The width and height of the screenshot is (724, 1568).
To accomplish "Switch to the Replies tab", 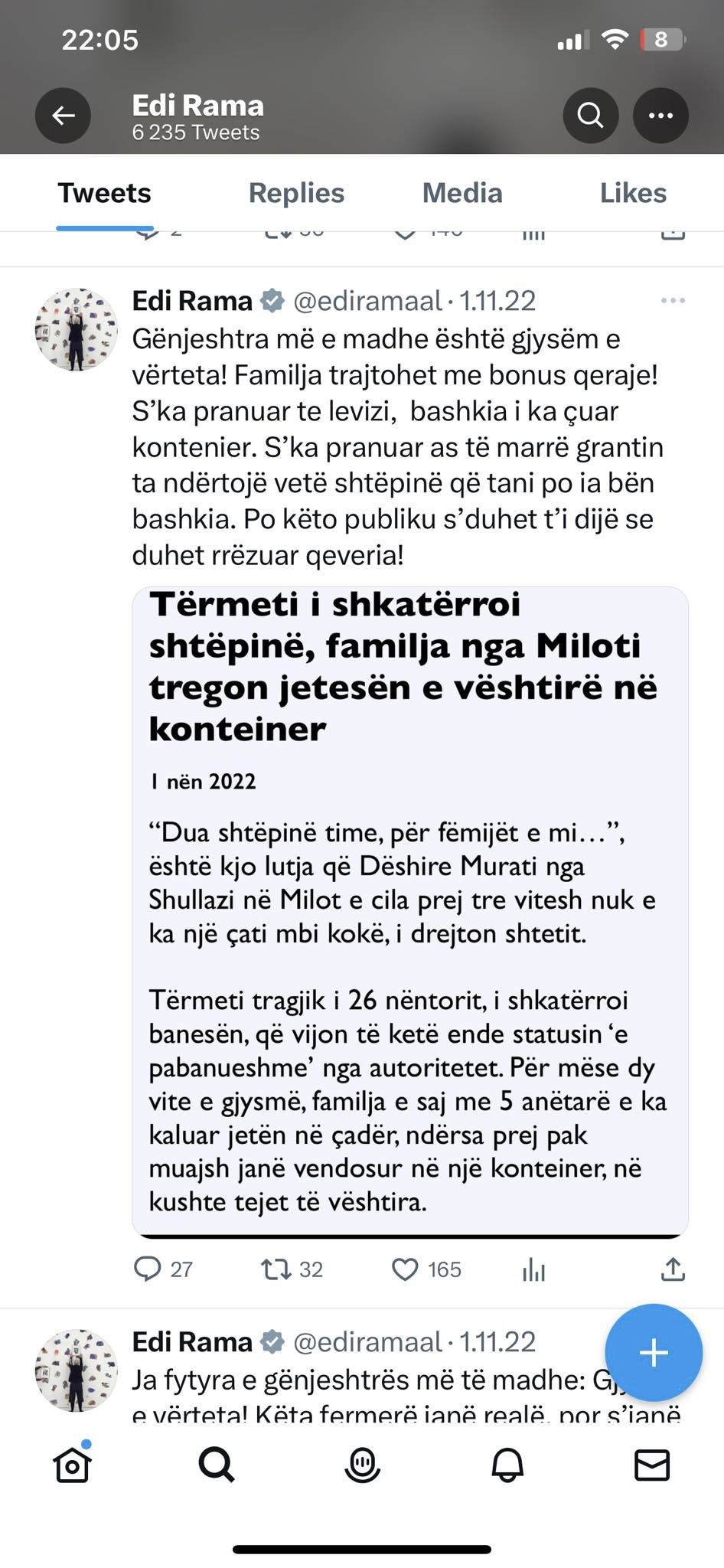I will tap(296, 193).
